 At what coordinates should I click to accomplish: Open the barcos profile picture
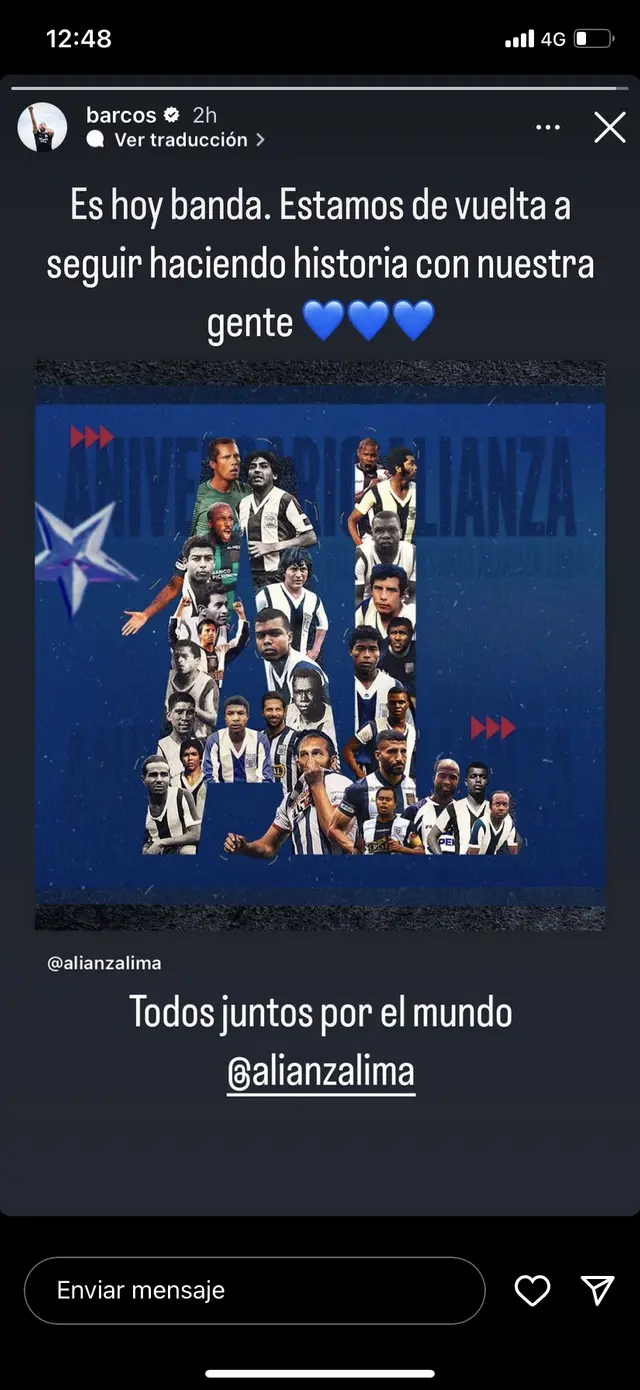[42, 127]
